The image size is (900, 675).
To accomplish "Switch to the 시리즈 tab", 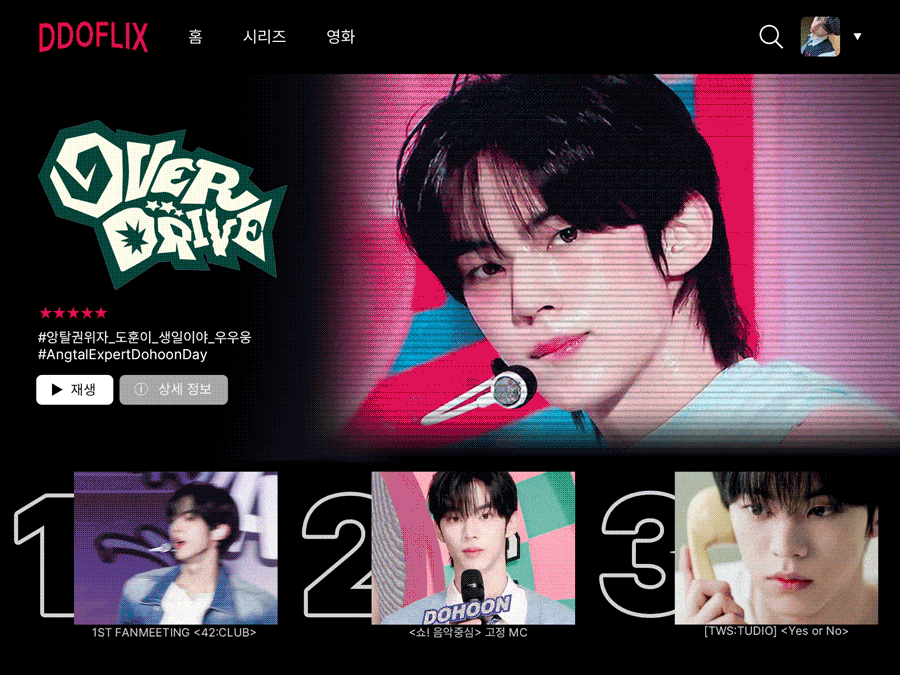I will (x=264, y=37).
